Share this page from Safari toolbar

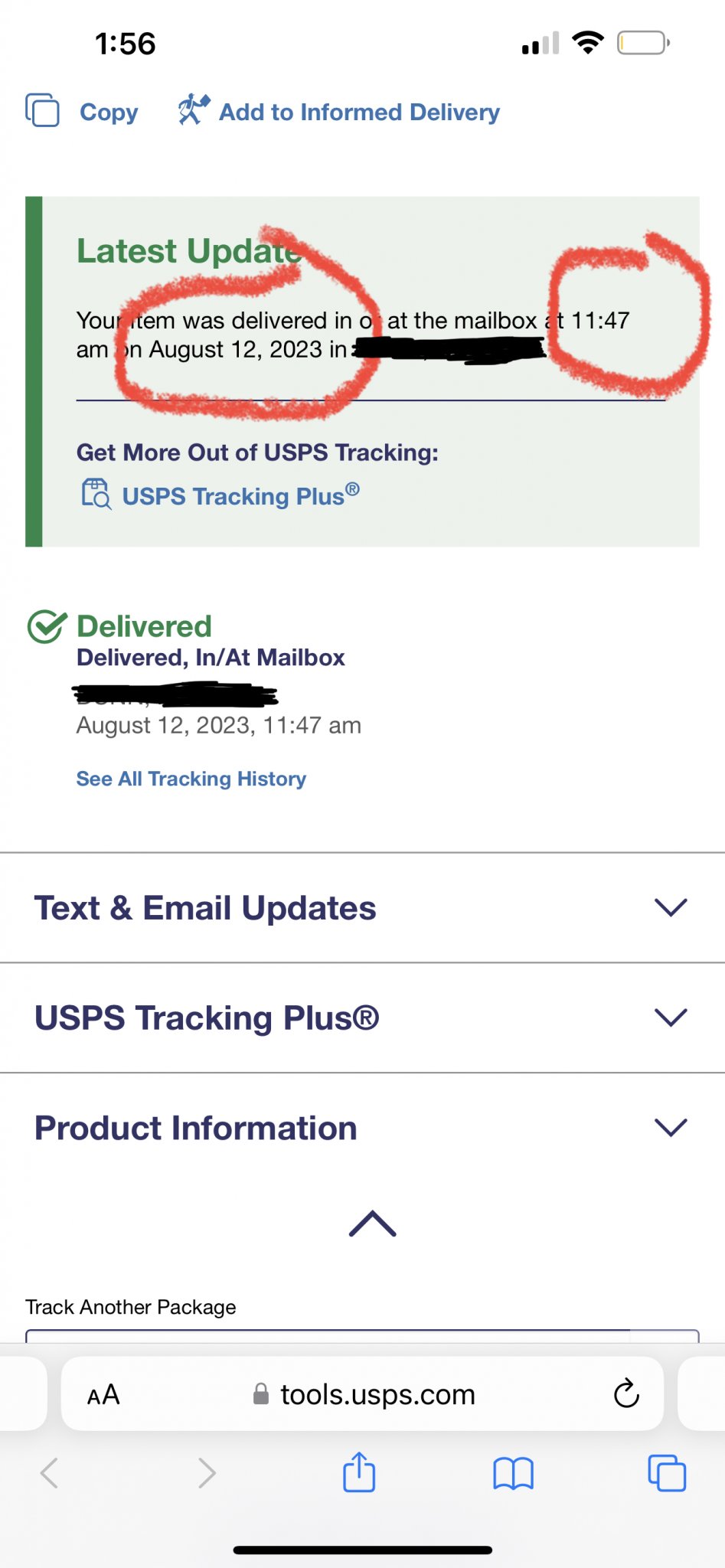click(x=359, y=1472)
